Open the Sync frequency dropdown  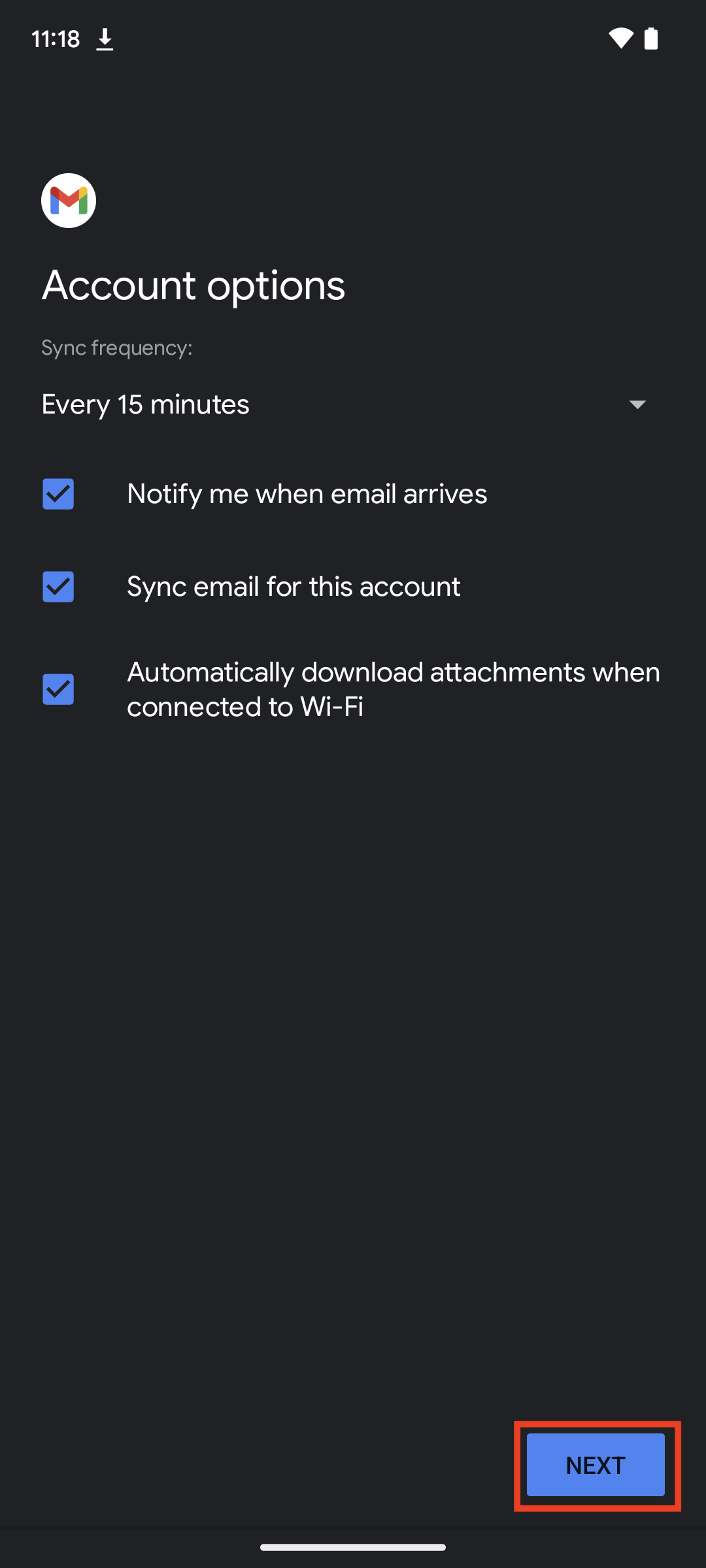[x=345, y=404]
